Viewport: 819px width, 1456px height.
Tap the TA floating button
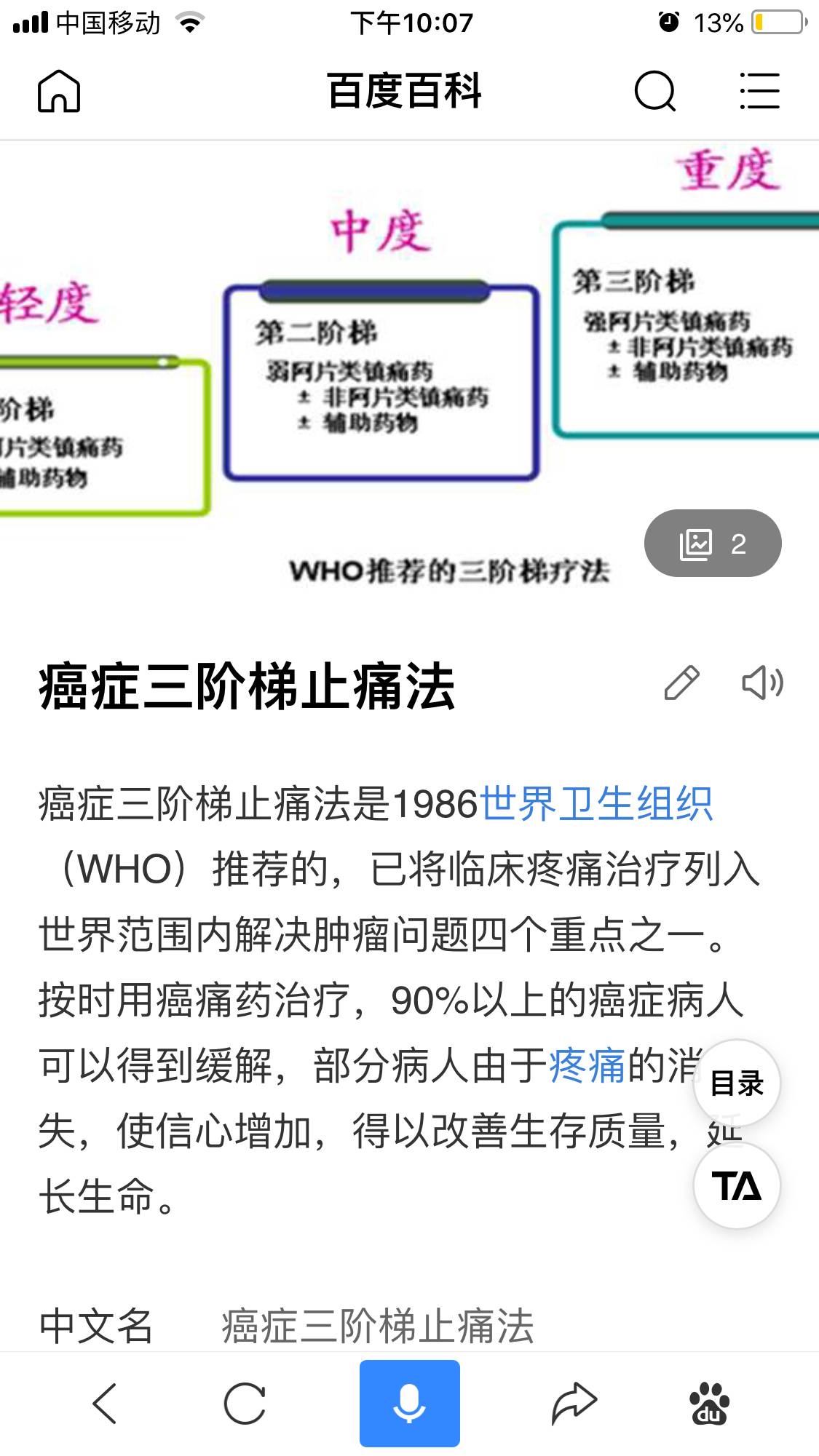point(737,1186)
